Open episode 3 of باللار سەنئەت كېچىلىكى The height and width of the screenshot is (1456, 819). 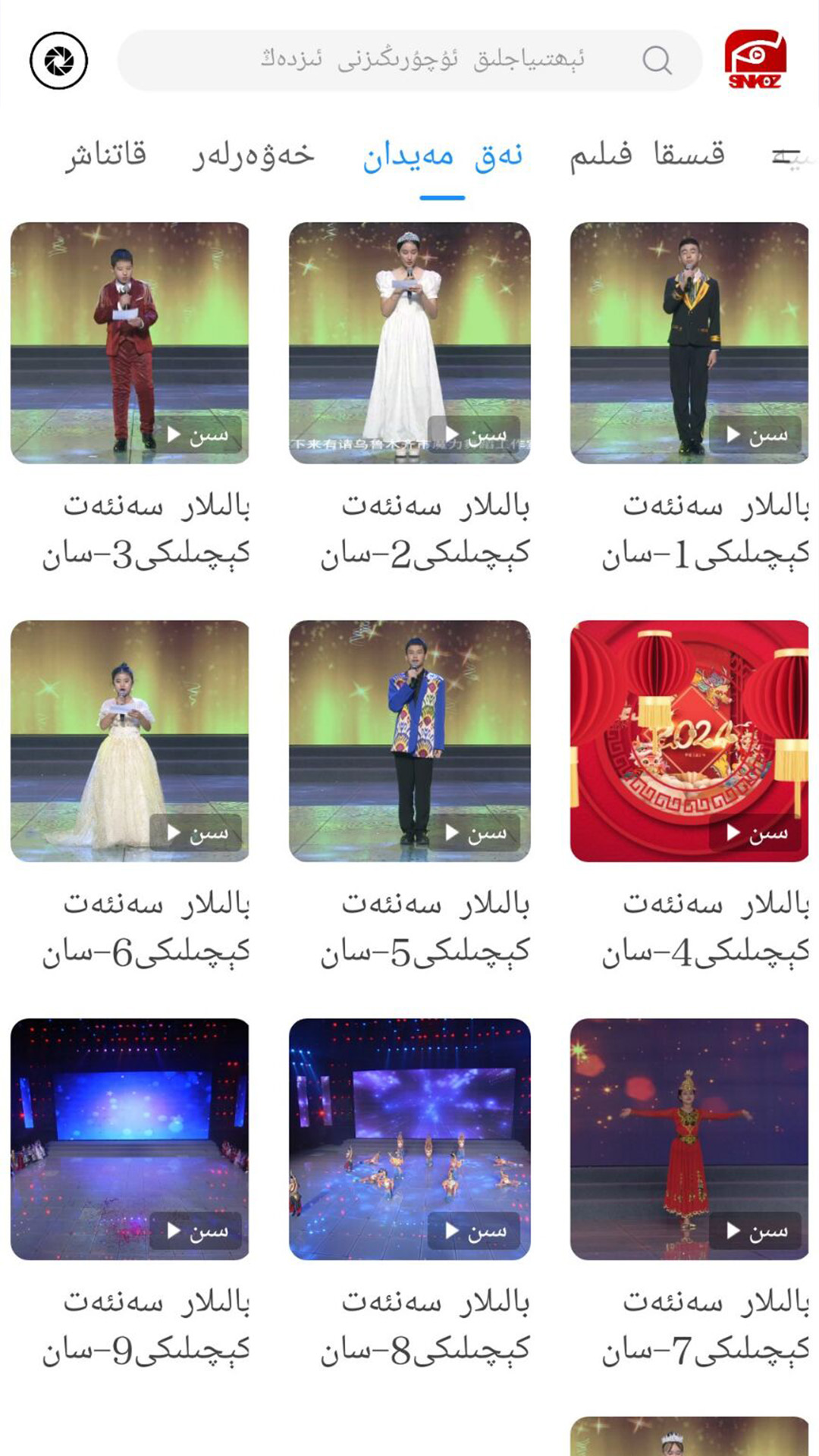[x=130, y=343]
